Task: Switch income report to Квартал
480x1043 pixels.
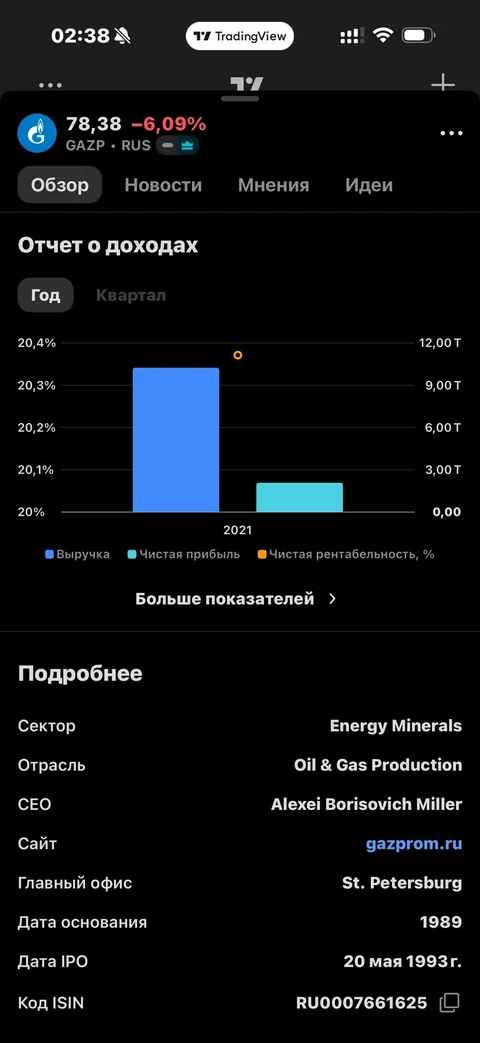Action: (131, 295)
